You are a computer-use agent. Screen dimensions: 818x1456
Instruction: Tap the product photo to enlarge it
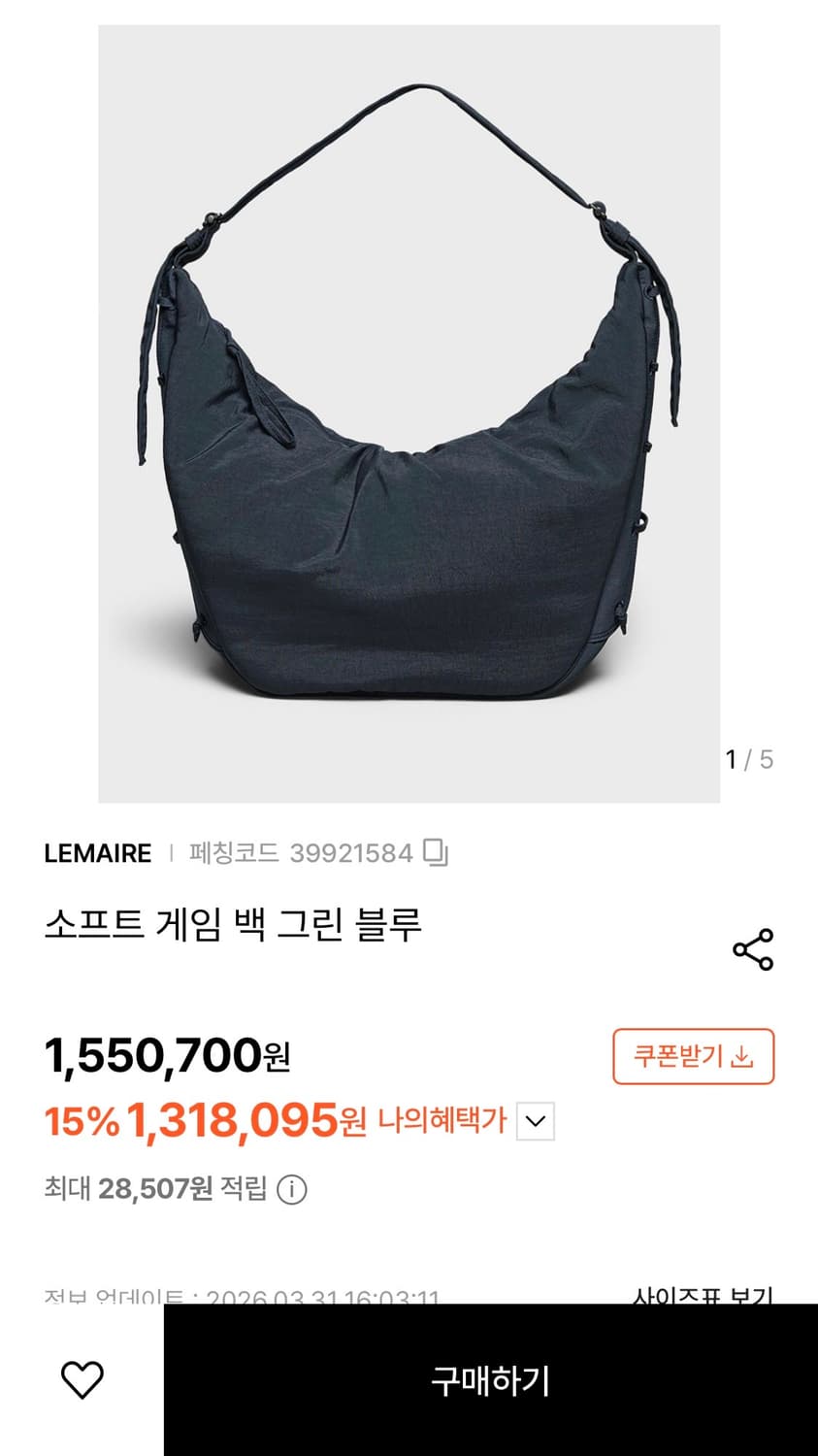(409, 408)
